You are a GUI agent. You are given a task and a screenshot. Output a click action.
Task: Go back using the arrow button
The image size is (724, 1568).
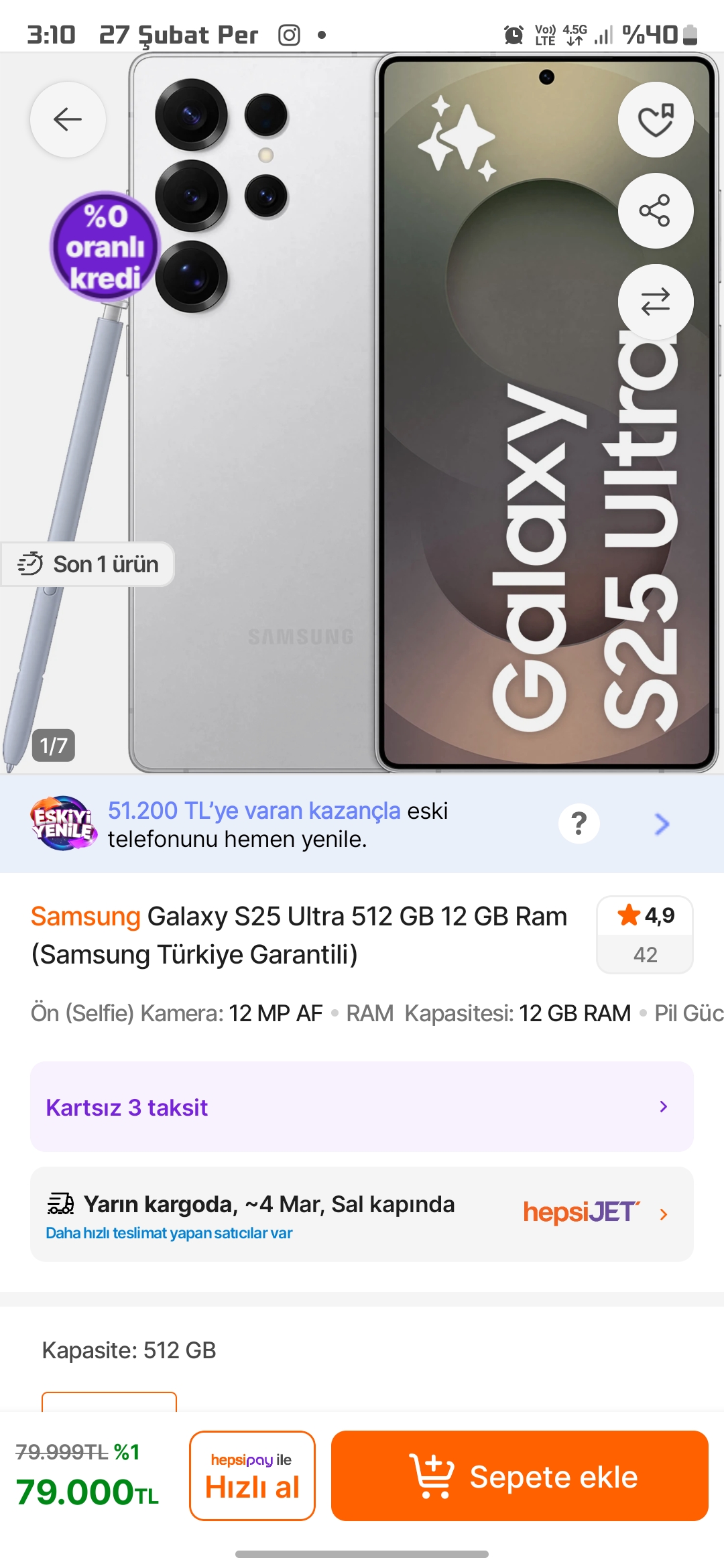68,120
